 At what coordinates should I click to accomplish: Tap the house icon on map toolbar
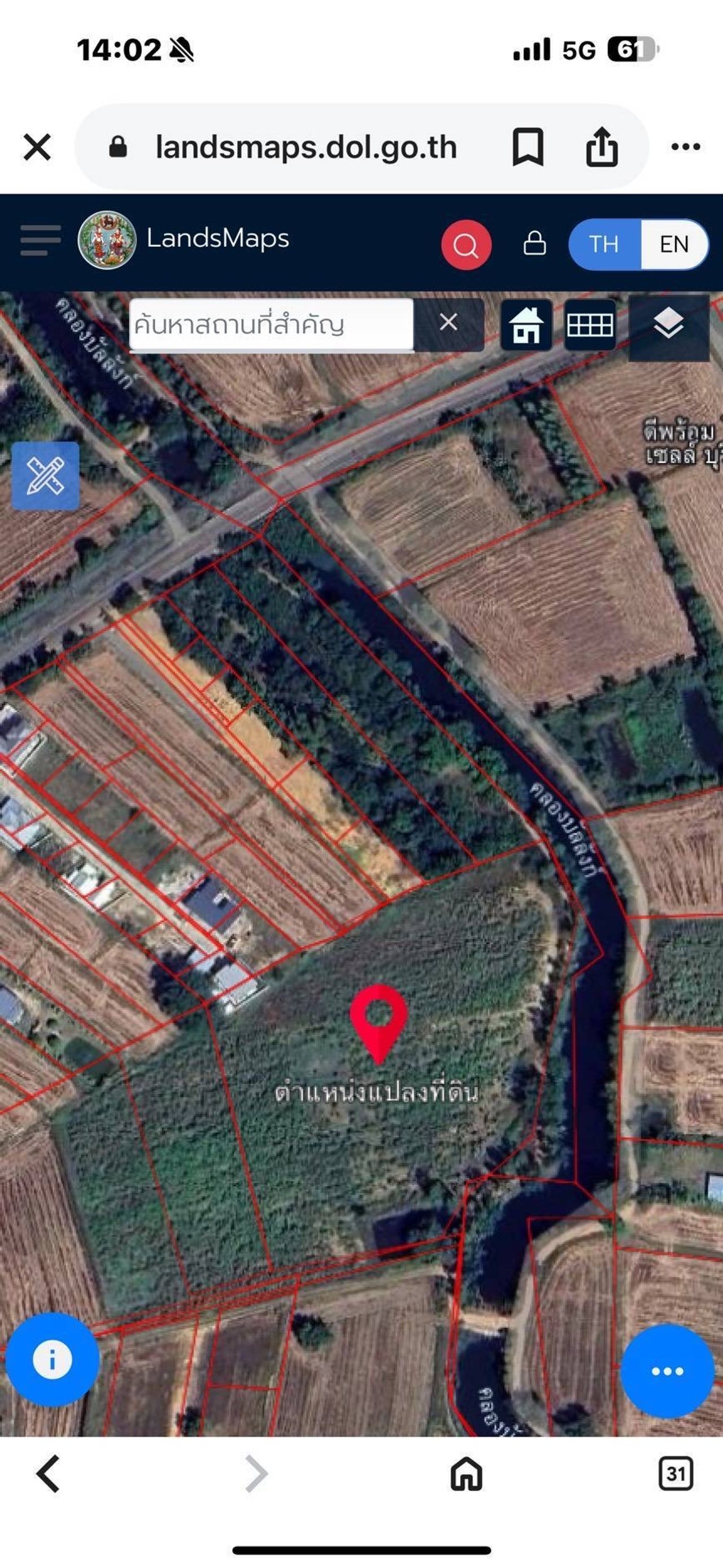526,325
